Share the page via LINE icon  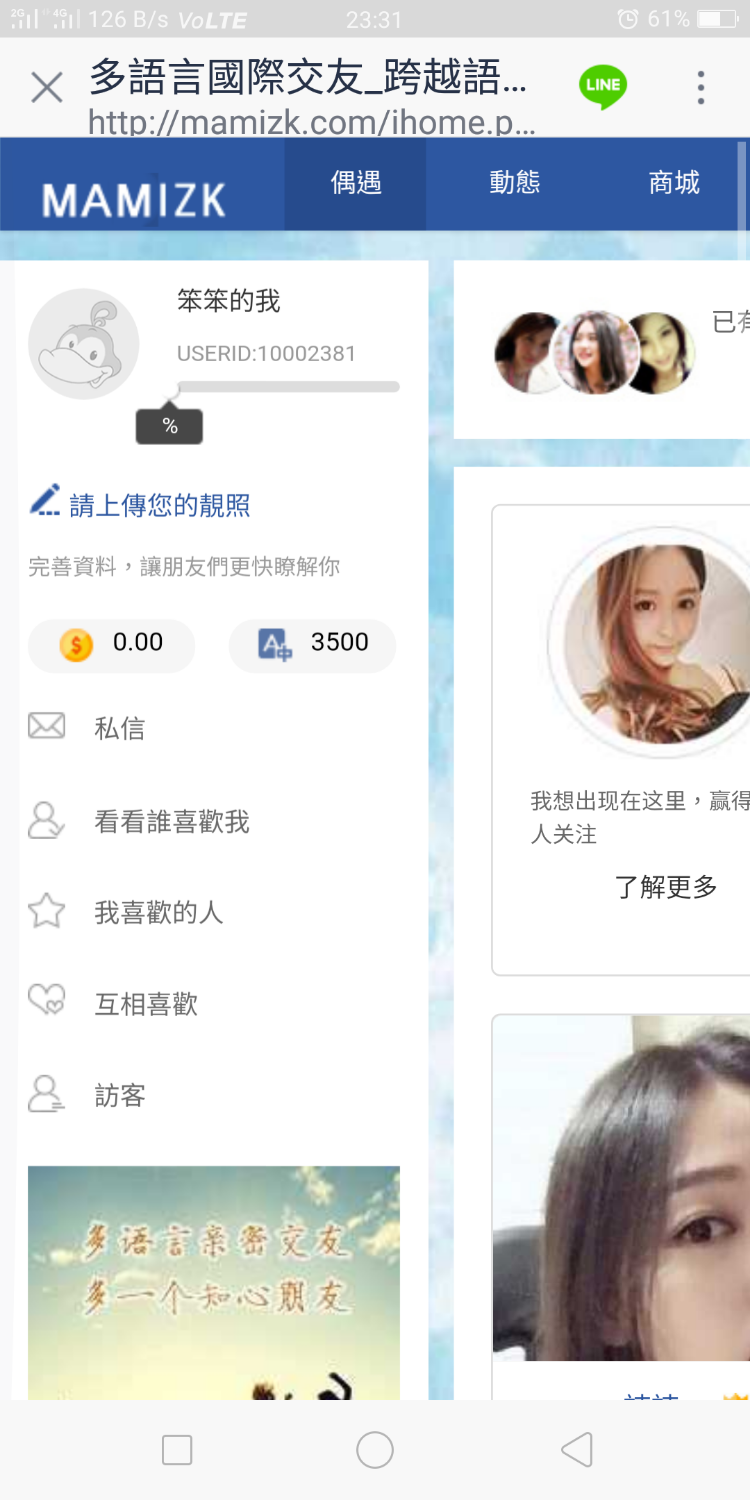point(602,86)
